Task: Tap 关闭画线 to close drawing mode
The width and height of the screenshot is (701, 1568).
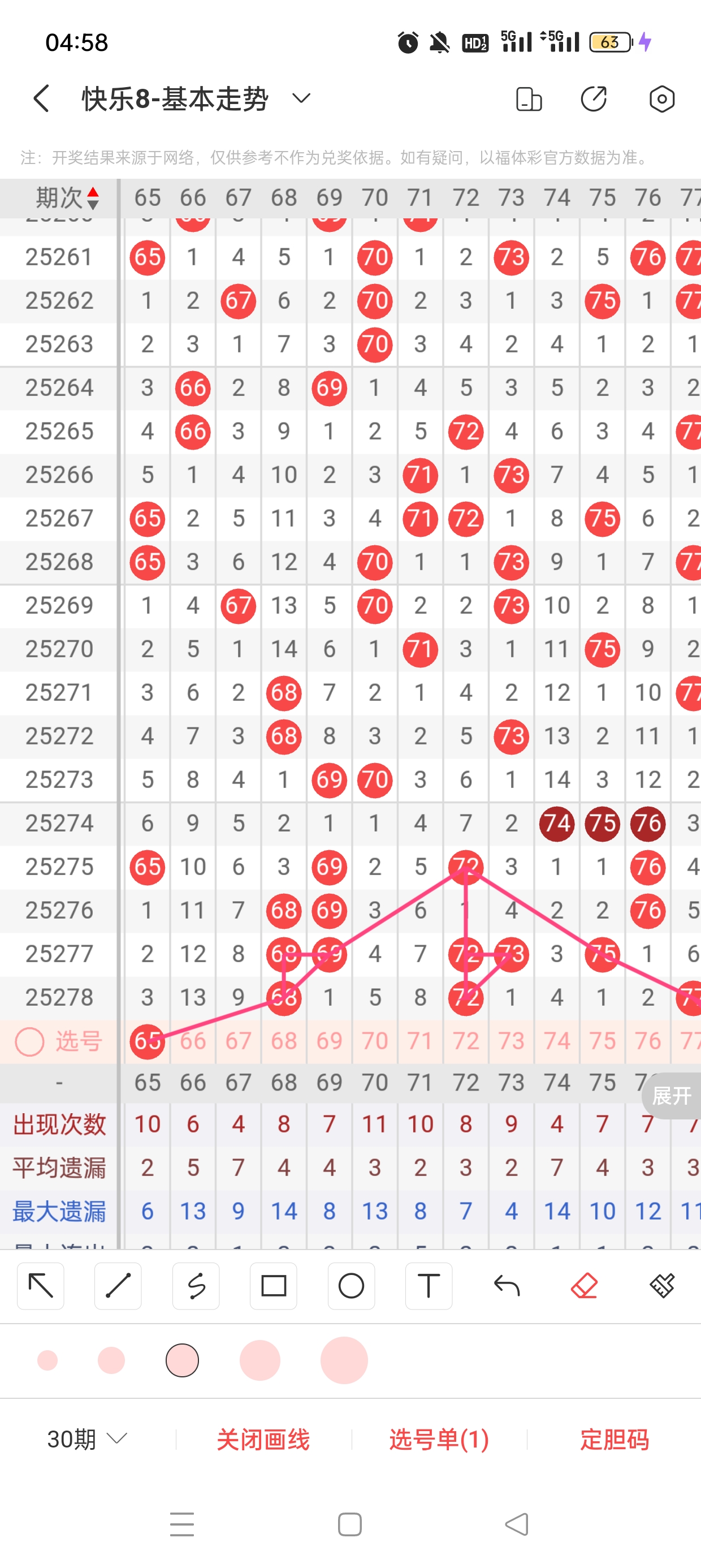Action: (263, 1439)
